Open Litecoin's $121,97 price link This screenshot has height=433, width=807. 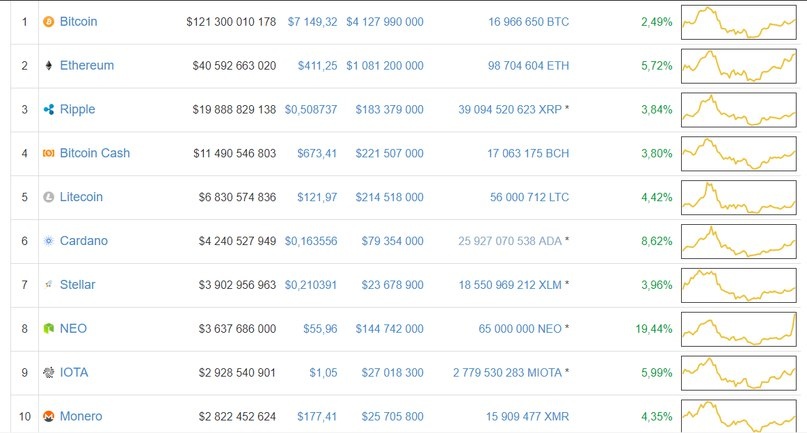(x=317, y=197)
